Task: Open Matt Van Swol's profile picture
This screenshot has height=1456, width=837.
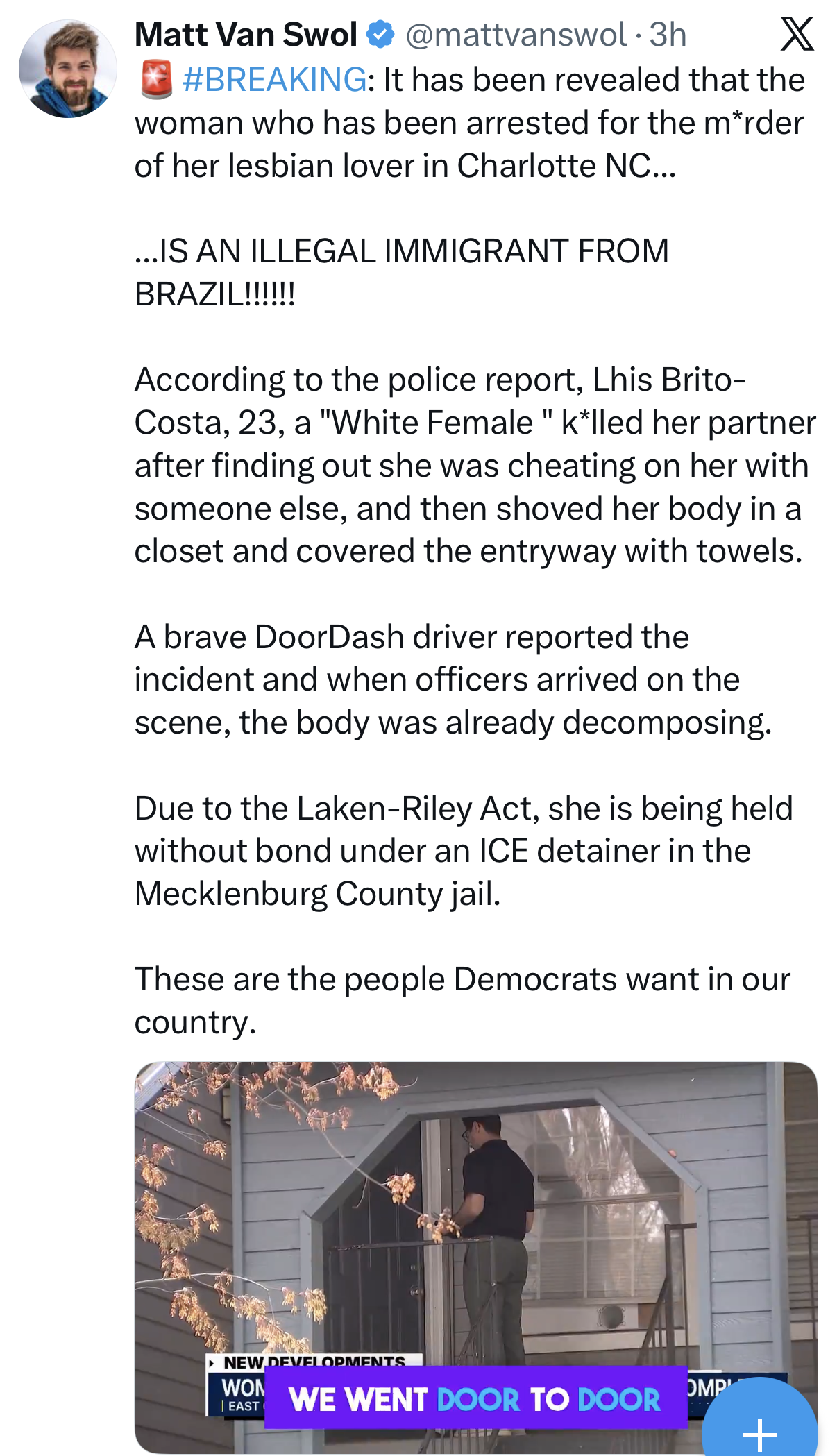Action: (x=67, y=69)
